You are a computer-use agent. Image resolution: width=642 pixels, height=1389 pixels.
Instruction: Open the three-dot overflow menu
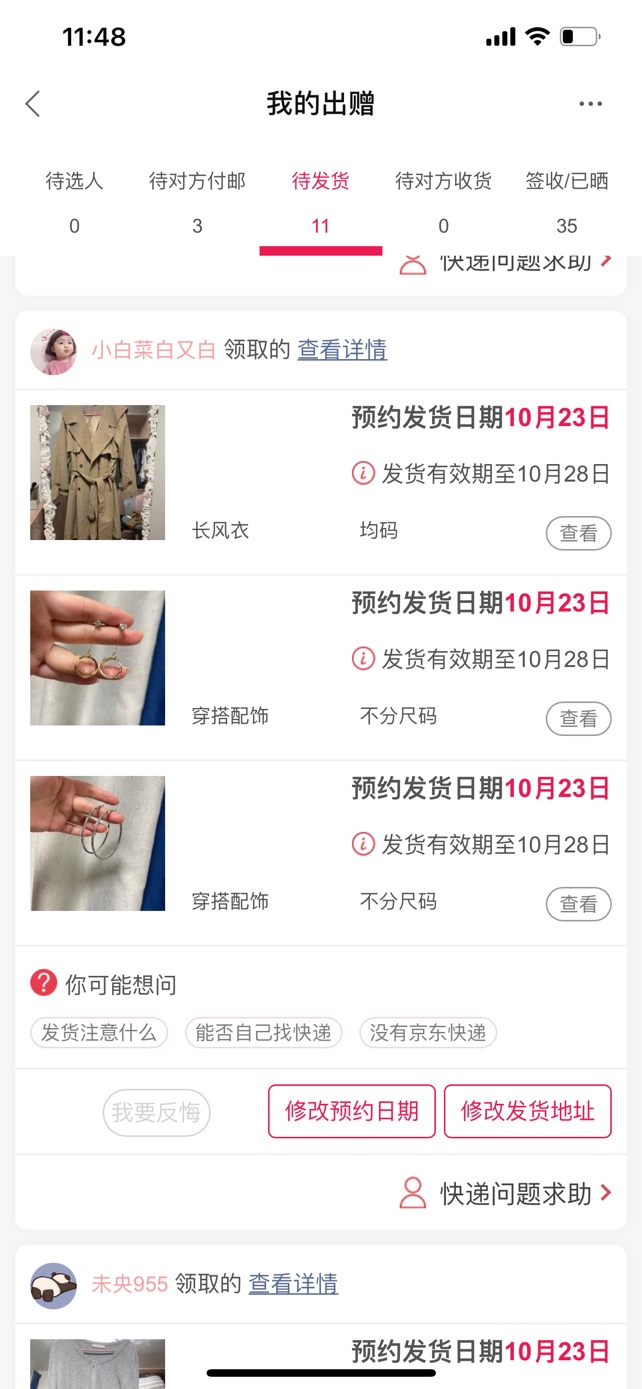[590, 104]
